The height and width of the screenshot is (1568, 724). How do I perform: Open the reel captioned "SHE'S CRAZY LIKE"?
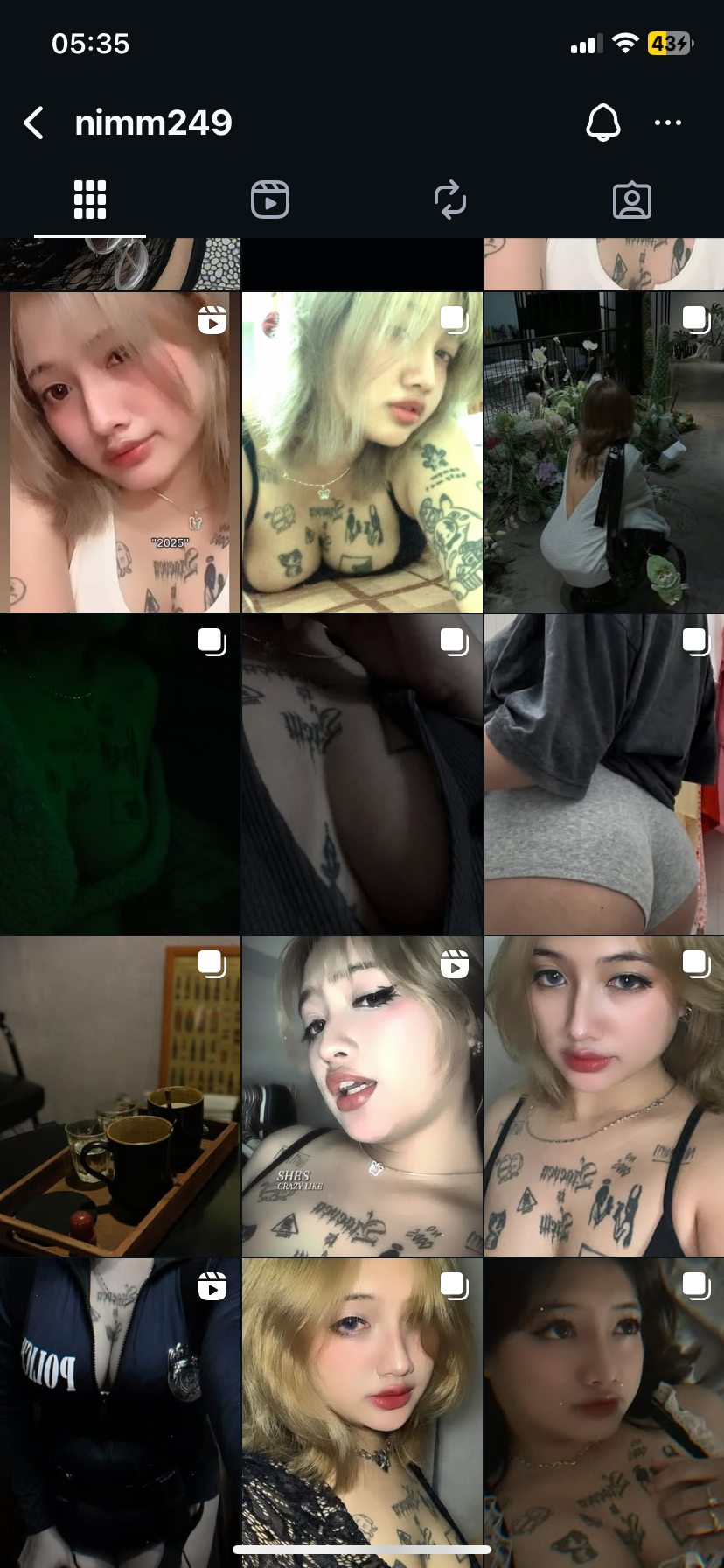(x=362, y=1096)
